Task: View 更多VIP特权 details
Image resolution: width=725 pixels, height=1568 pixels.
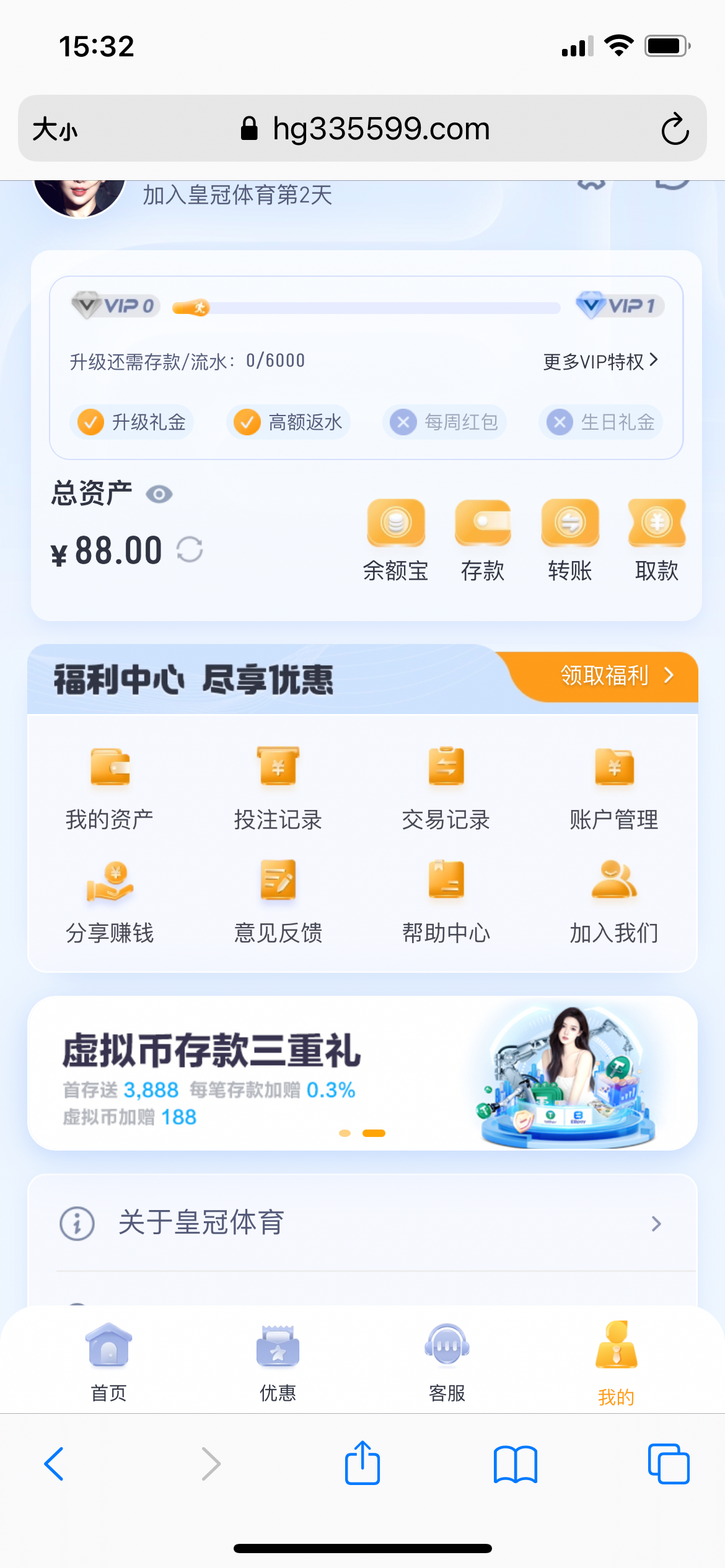Action: point(600,361)
